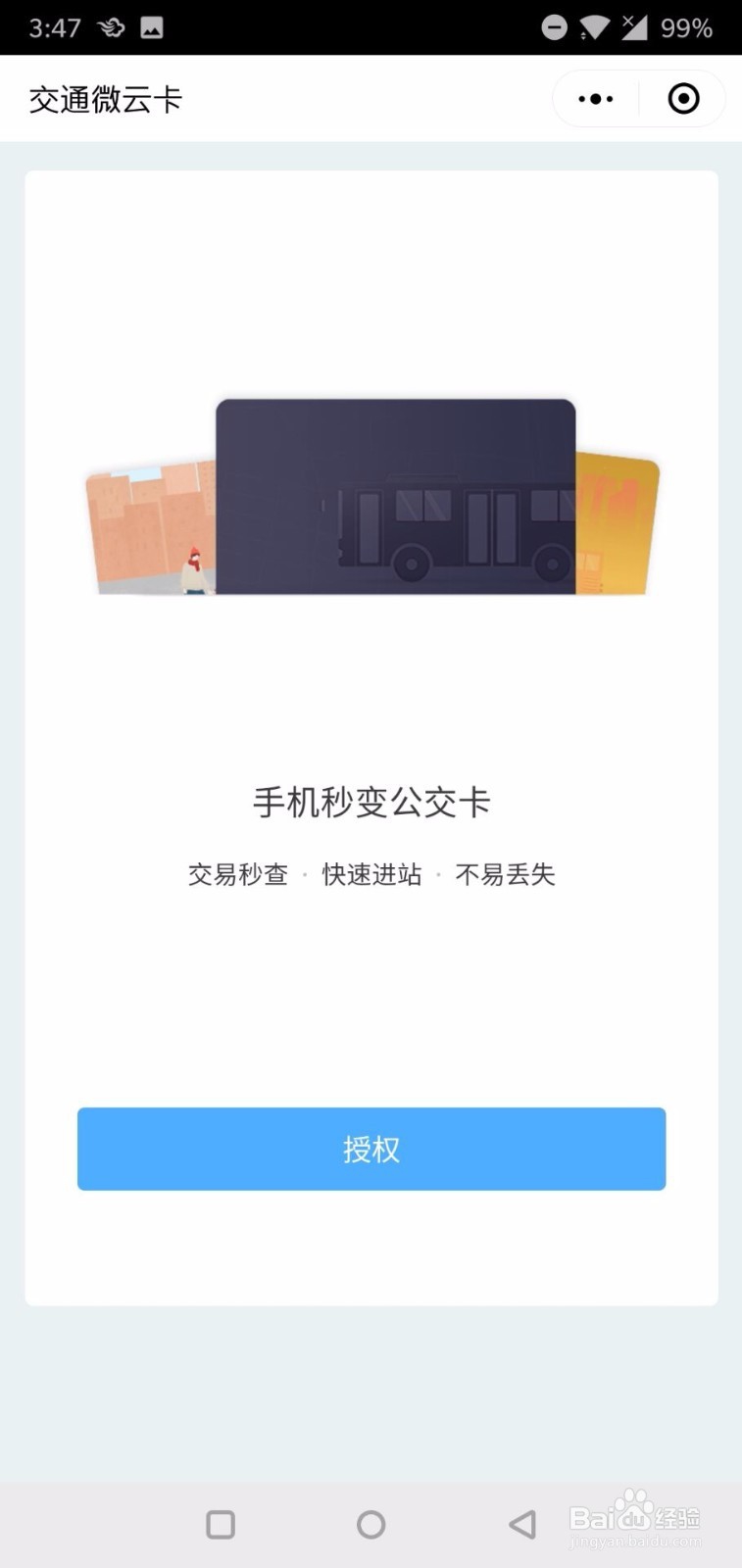The width and height of the screenshot is (742, 1568).
Task: Tap the do-not-disturb icon in status bar
Action: click(553, 26)
